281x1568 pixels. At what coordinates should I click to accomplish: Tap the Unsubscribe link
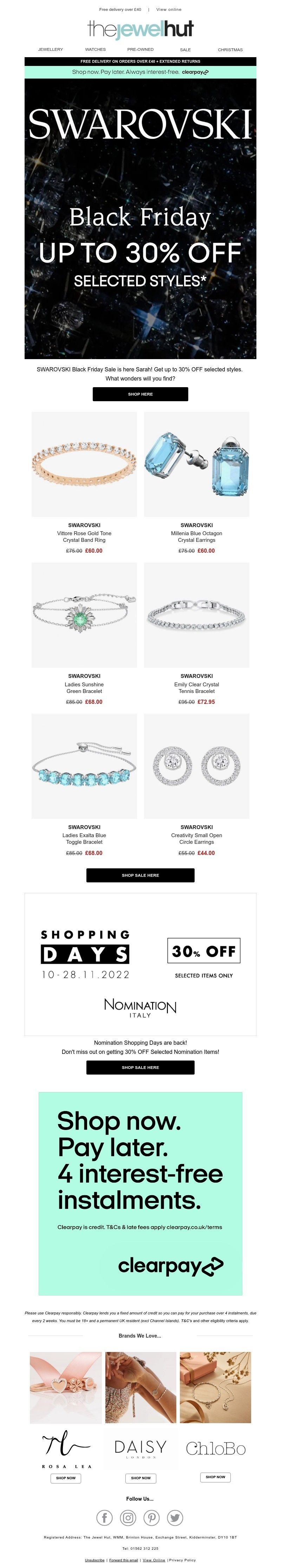[94, 1560]
